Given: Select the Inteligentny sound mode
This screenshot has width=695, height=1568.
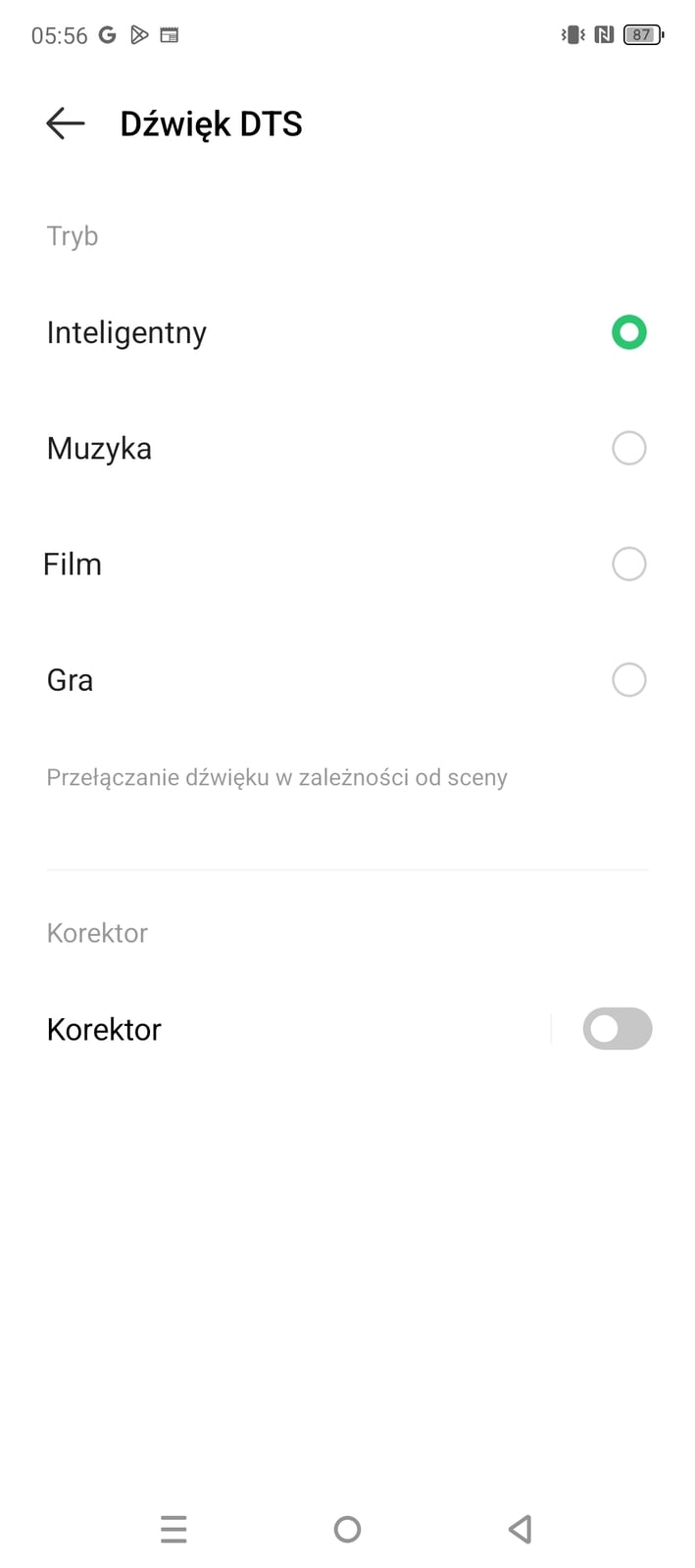Looking at the screenshot, I should (347, 332).
